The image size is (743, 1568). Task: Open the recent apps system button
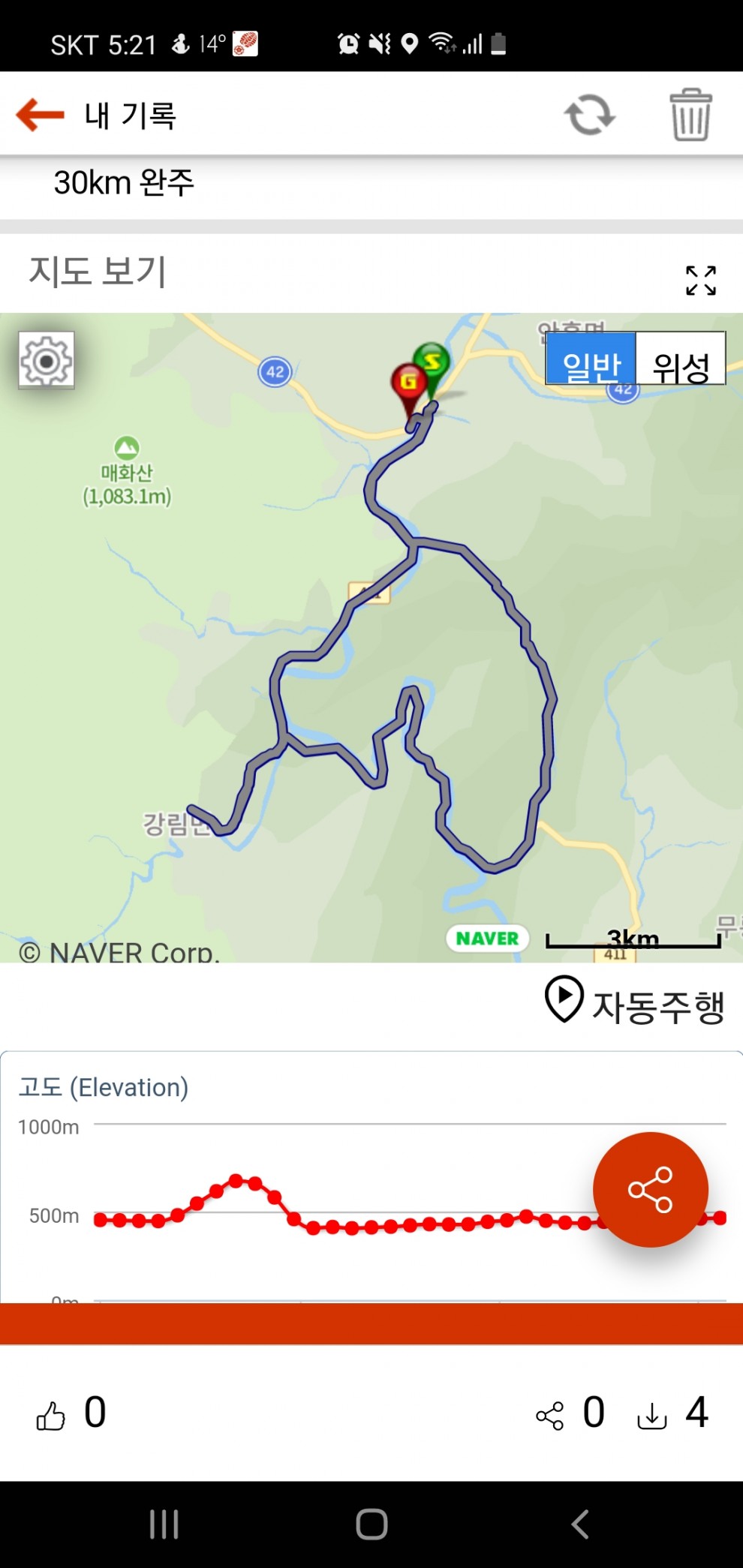164,1524
